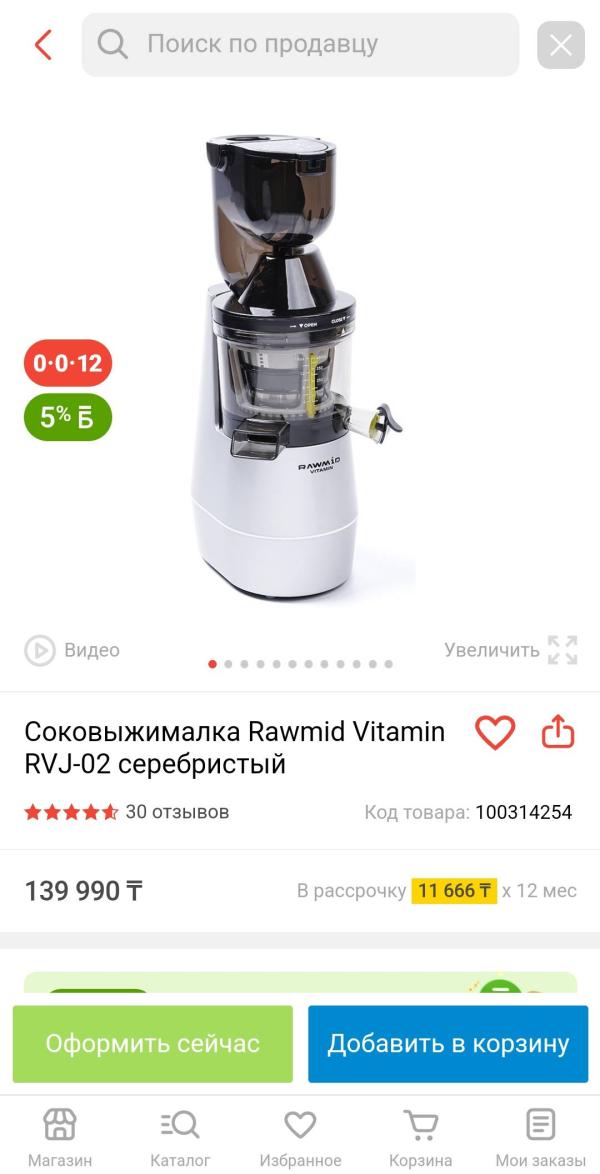The width and height of the screenshot is (600, 1174).
Task: Tap the 'Поиск по продавцу' search field
Action: pos(300,45)
